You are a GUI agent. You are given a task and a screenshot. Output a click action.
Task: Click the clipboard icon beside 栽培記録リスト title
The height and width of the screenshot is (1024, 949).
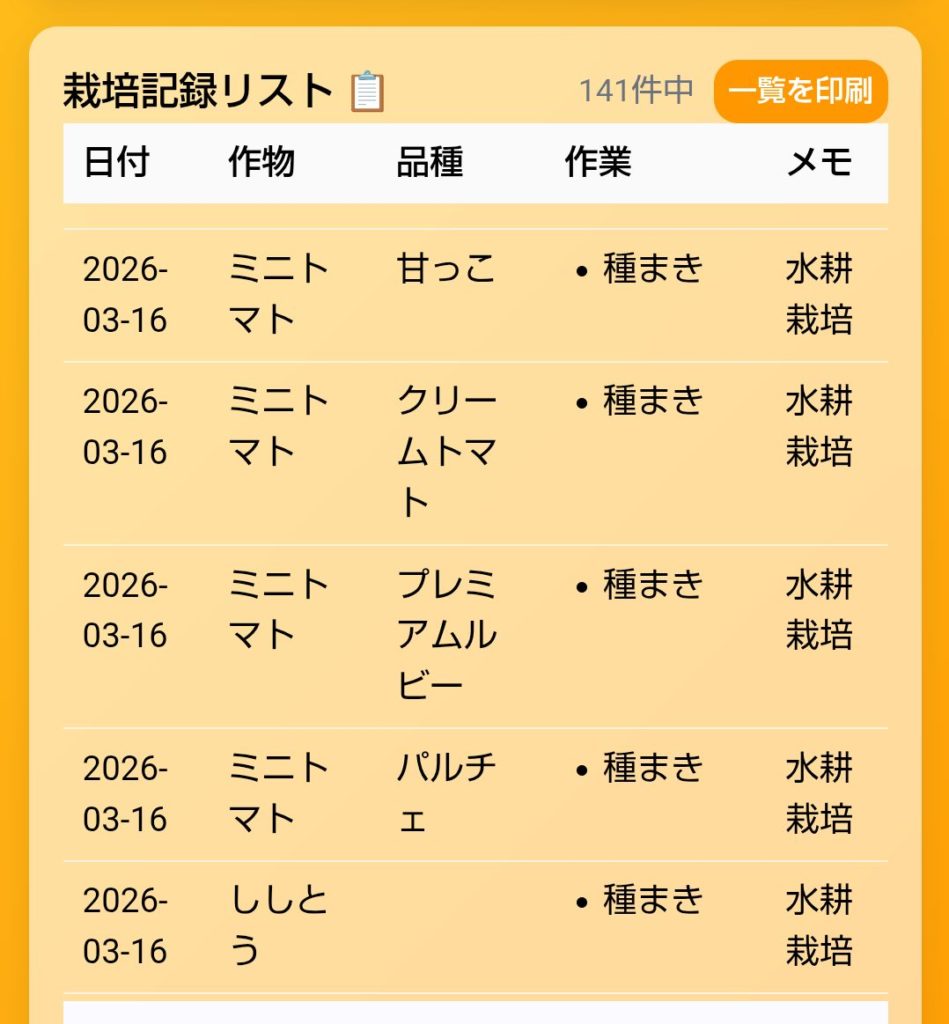click(368, 88)
